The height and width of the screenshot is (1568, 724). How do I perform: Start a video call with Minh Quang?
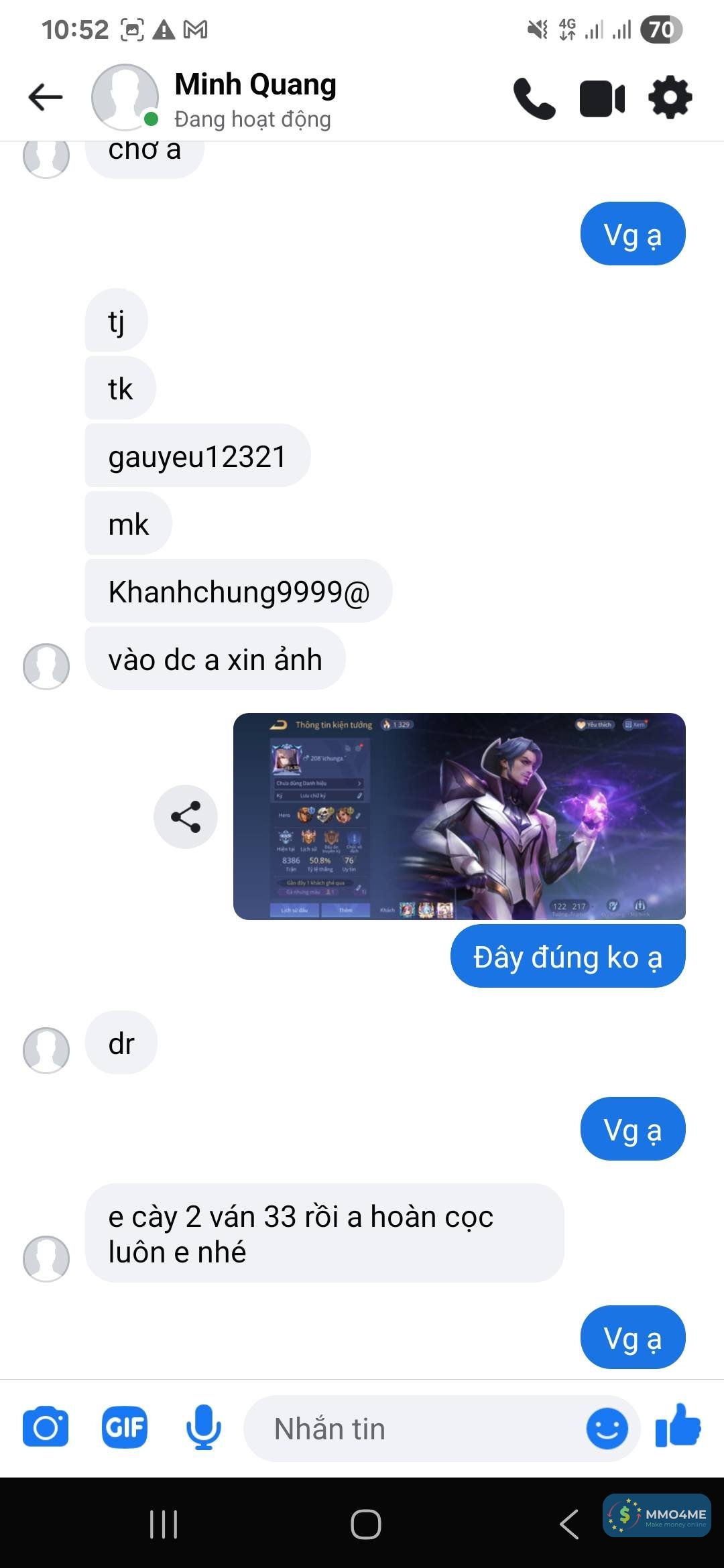click(602, 99)
